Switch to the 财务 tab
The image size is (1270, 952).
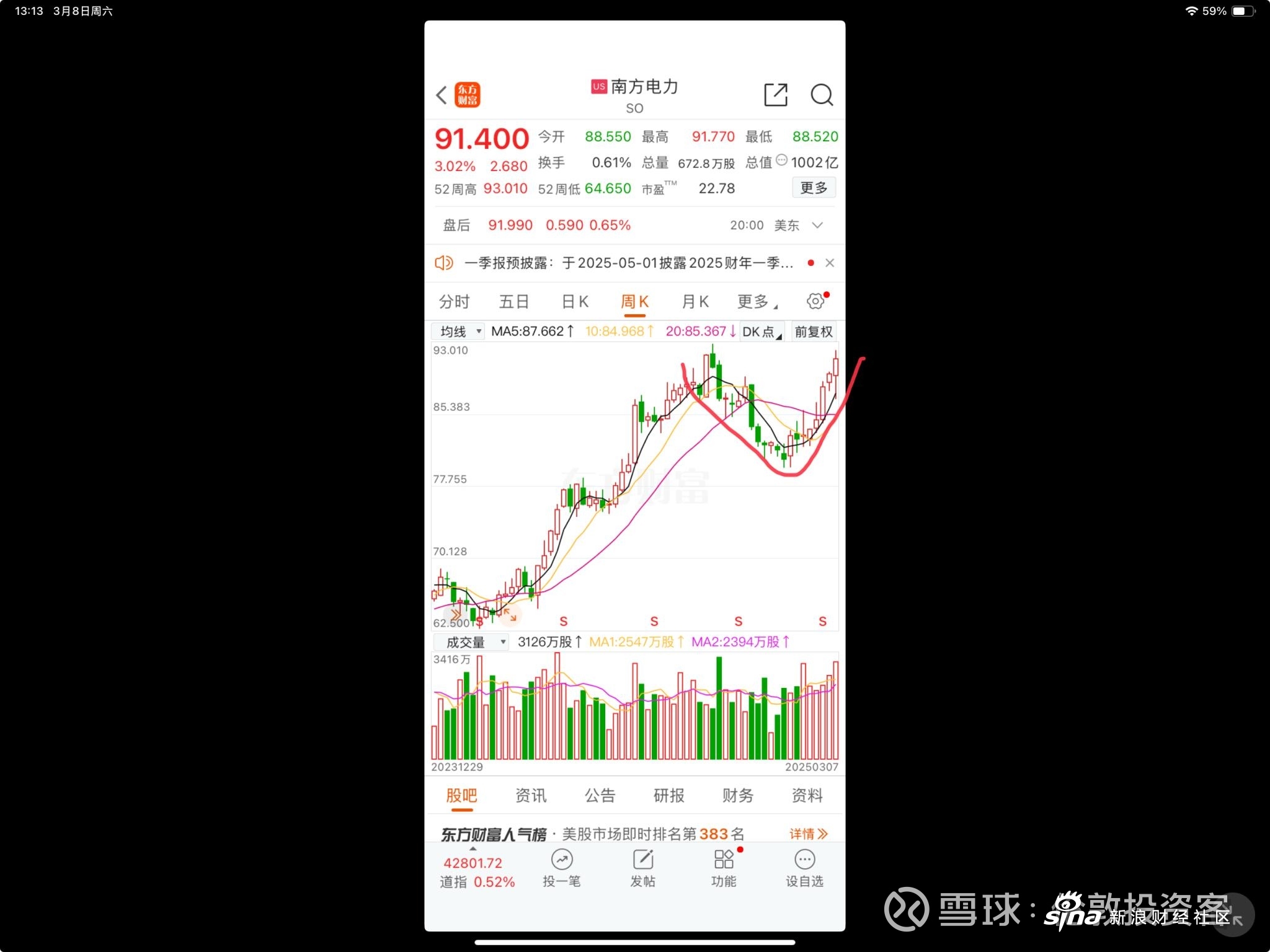click(738, 795)
